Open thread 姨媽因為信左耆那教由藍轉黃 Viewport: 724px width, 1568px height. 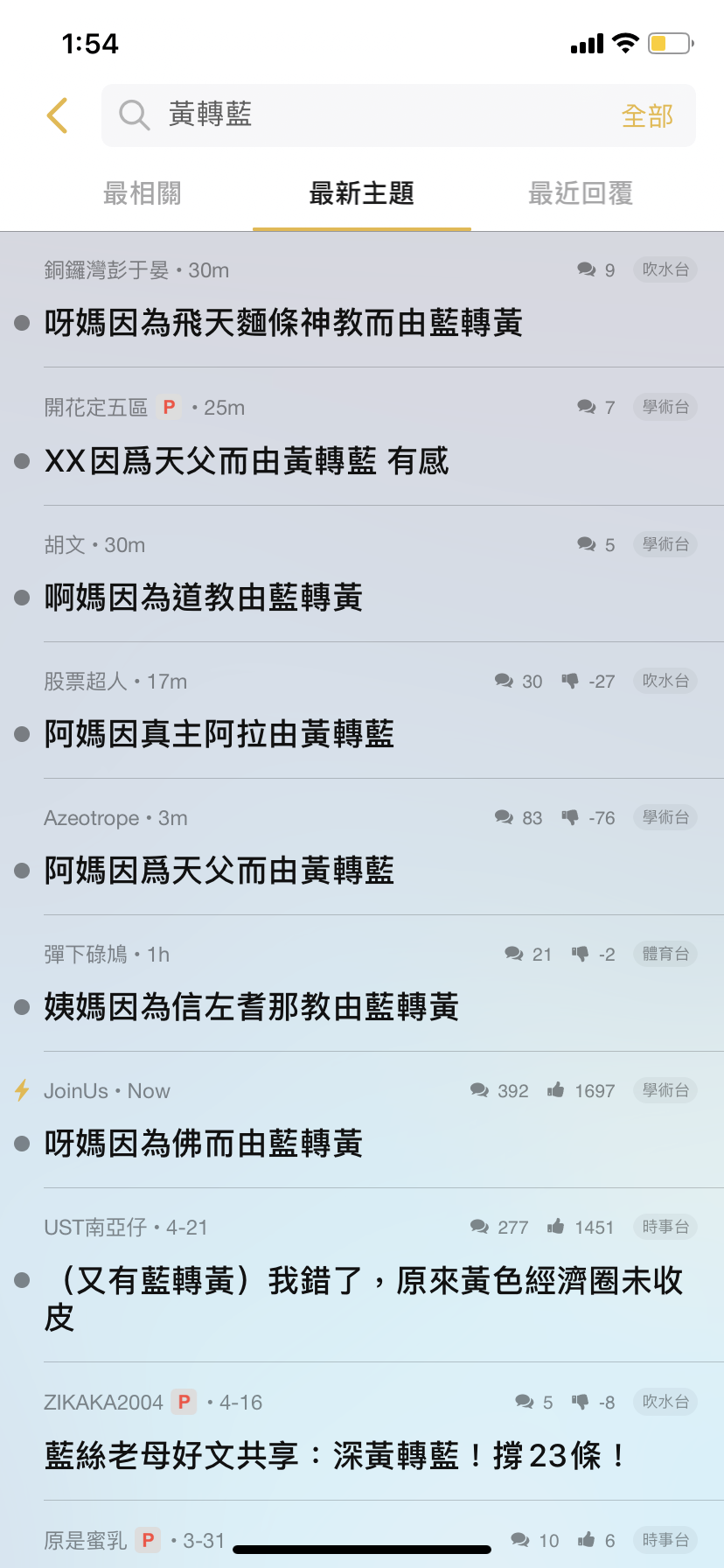pyautogui.click(x=362, y=983)
